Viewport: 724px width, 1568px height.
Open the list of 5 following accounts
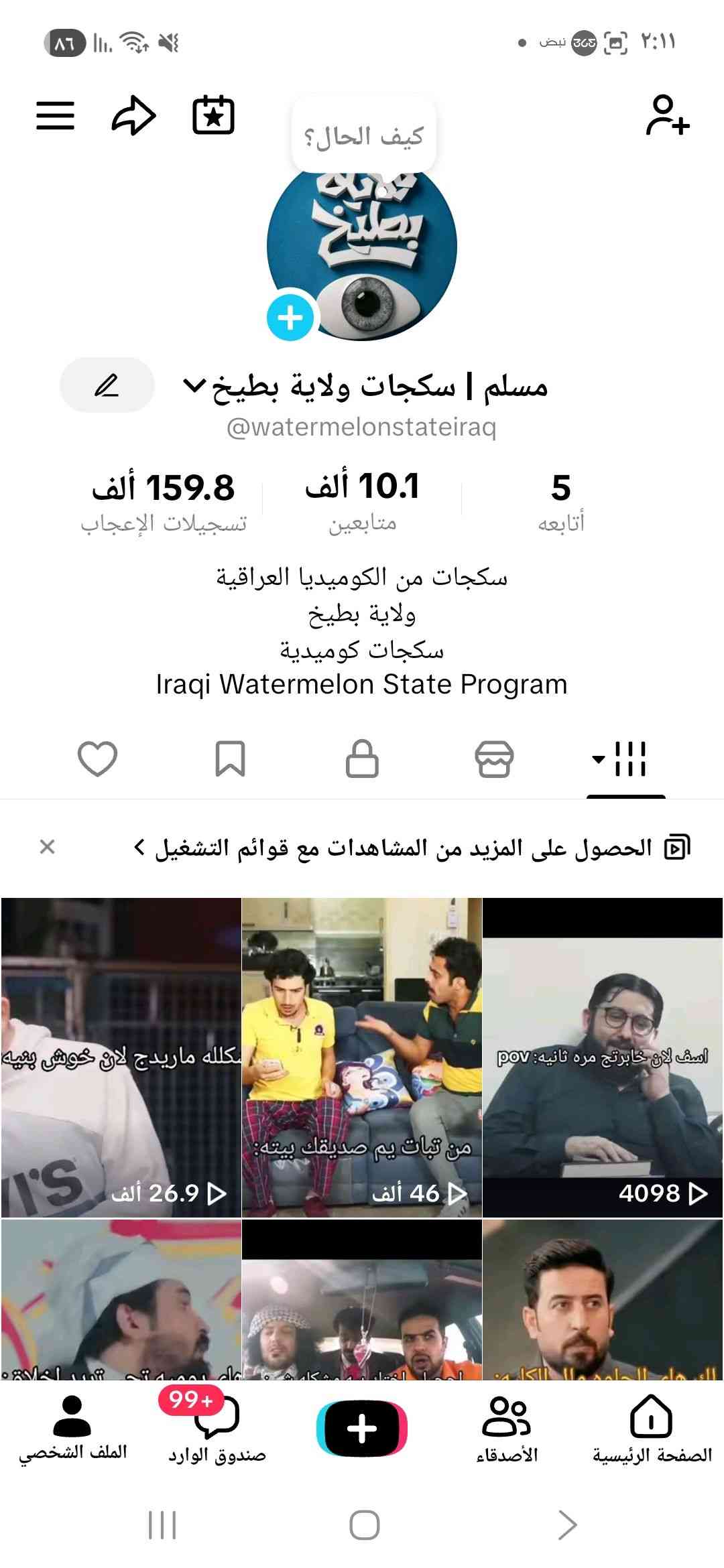[560, 499]
